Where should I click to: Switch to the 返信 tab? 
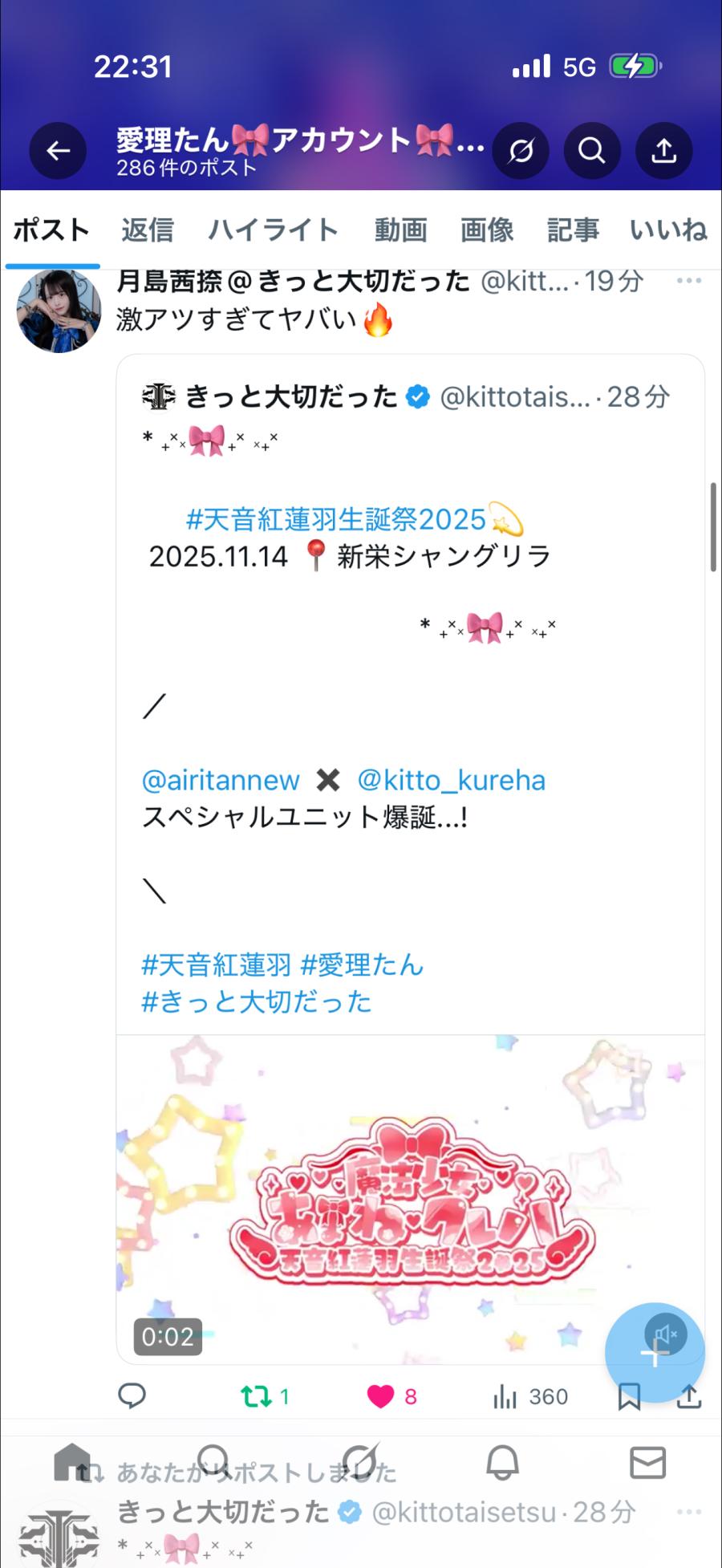coord(148,230)
